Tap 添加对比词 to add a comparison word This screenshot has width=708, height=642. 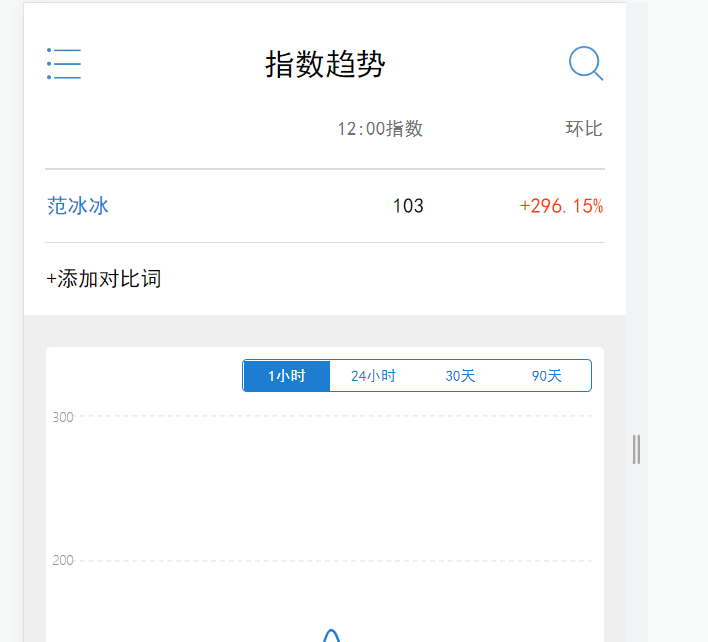point(104,279)
